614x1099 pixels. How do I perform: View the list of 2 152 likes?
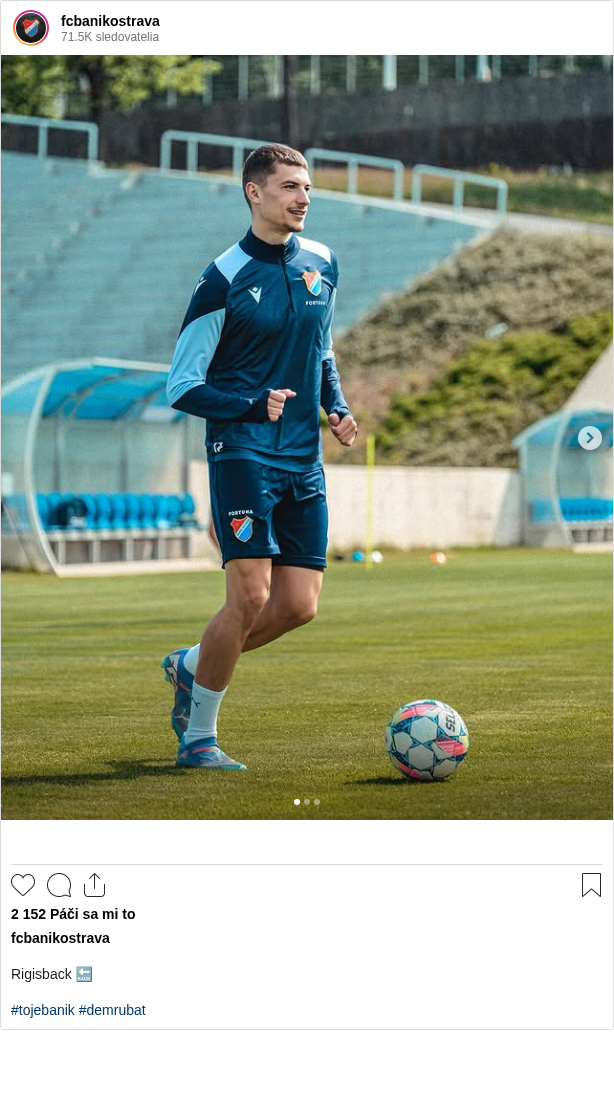pos(73,914)
